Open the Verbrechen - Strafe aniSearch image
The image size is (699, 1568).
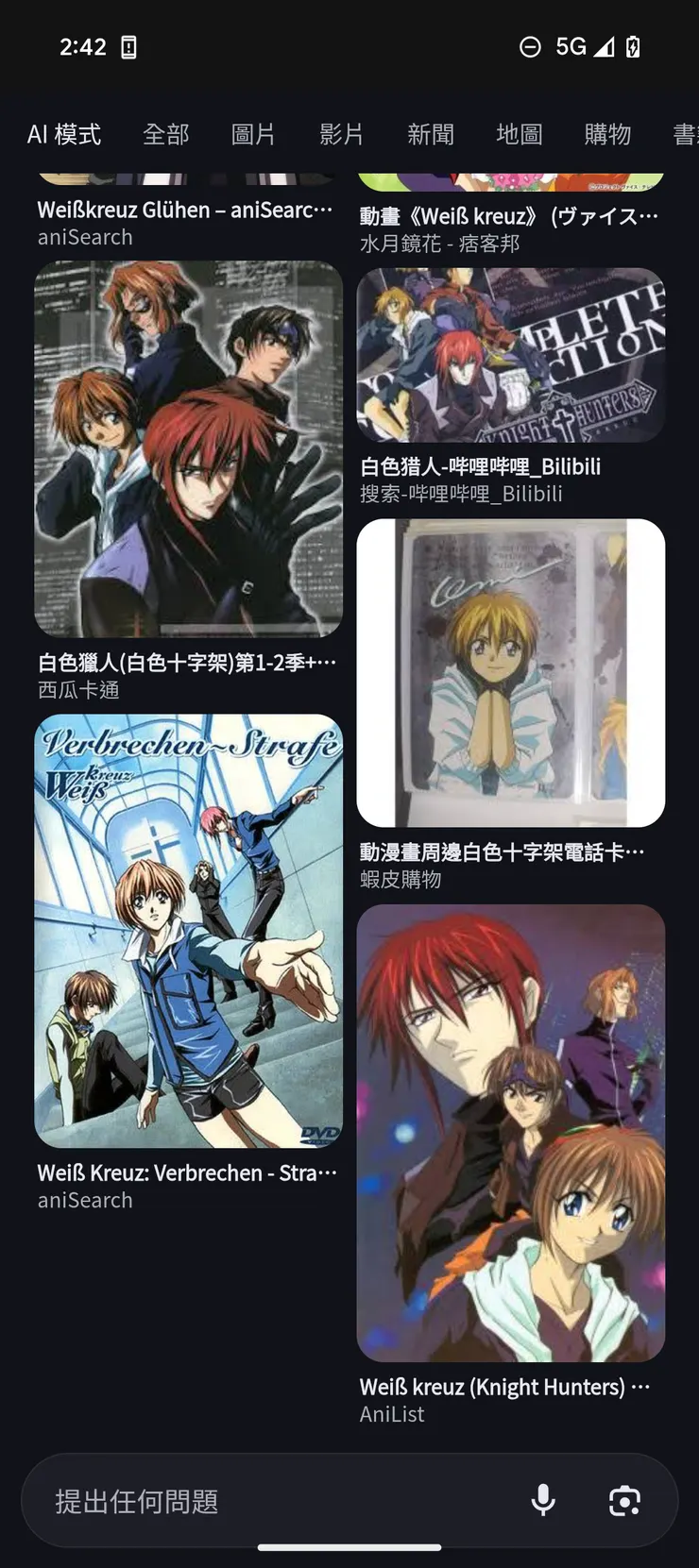pyautogui.click(x=189, y=931)
